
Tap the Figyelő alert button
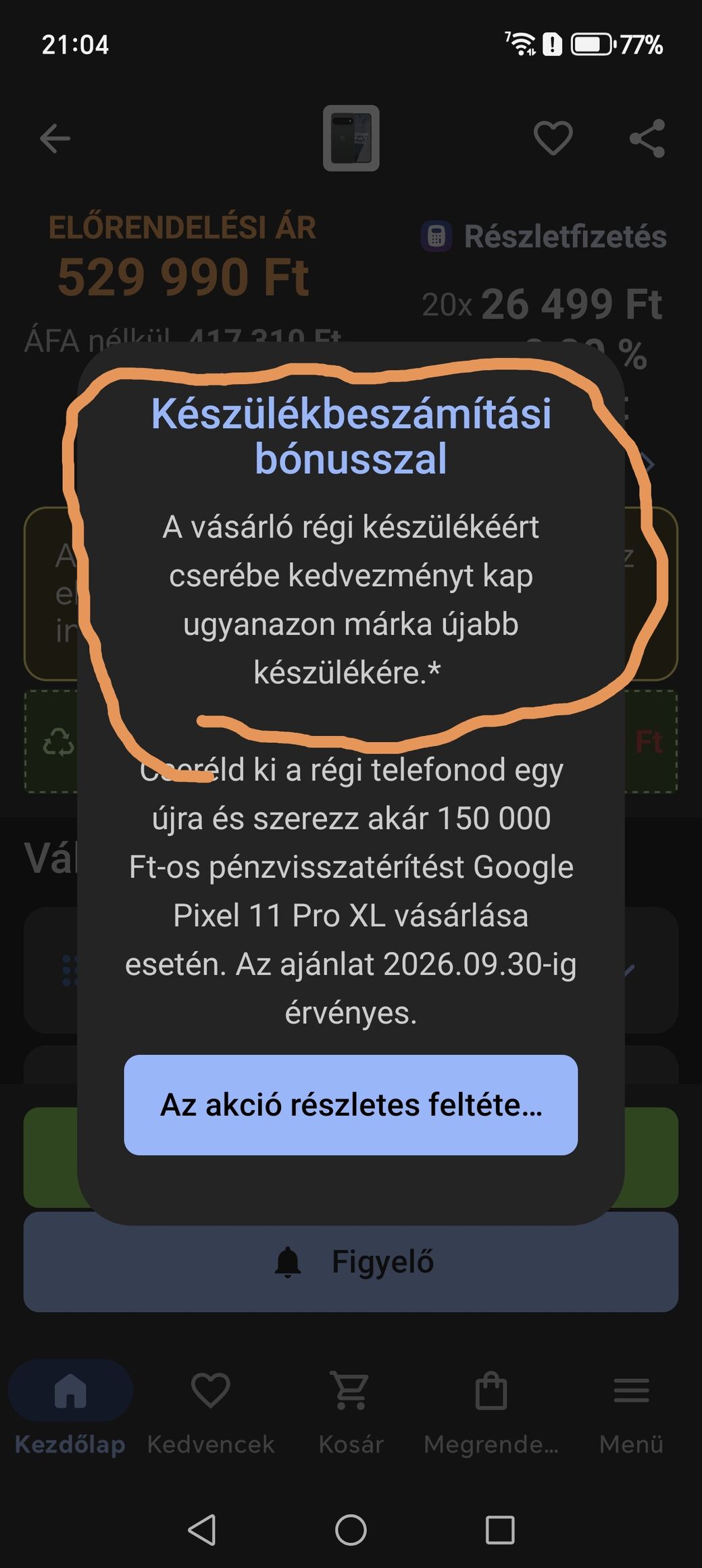(351, 1261)
